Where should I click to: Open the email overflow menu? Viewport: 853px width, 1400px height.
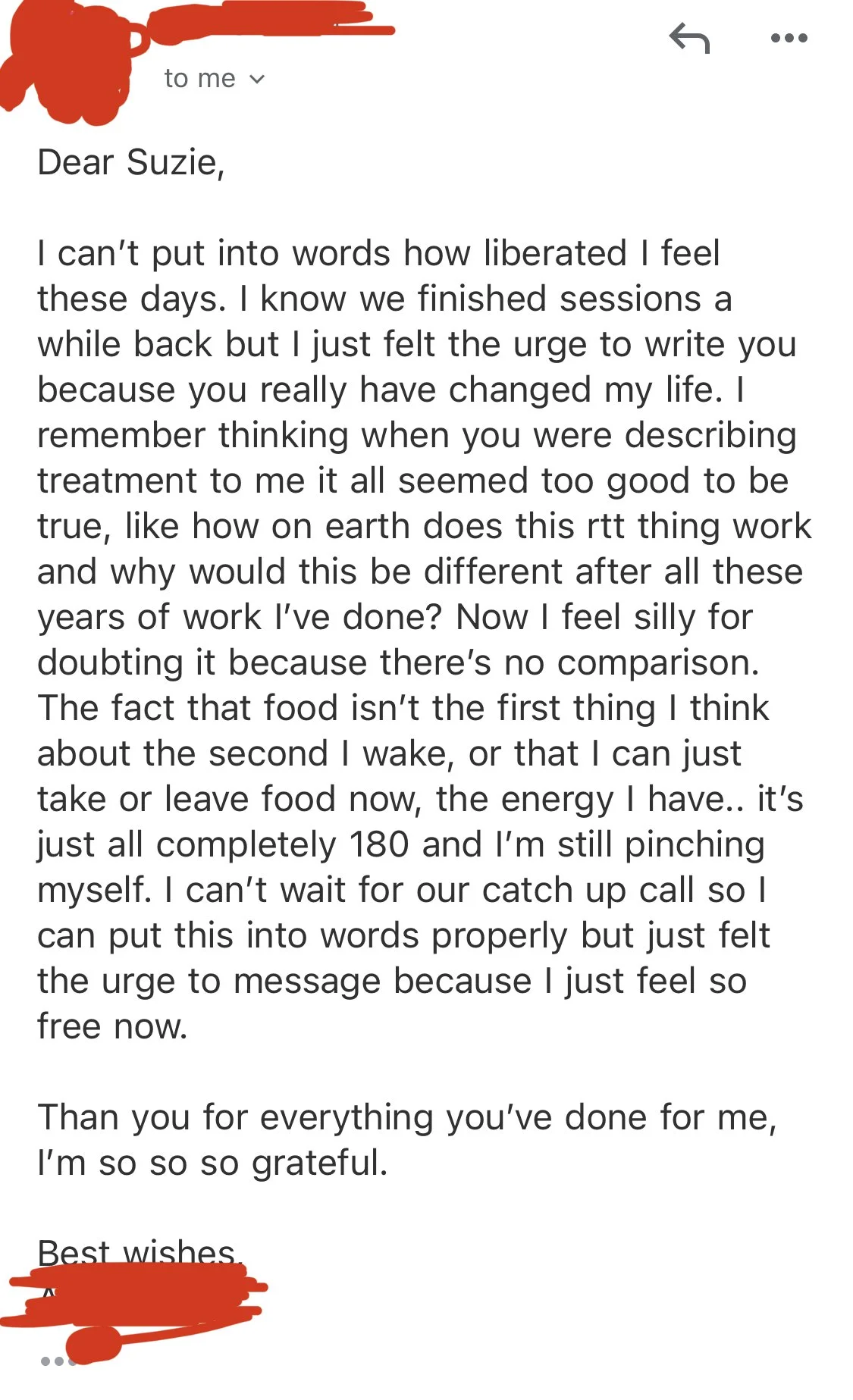tap(789, 38)
